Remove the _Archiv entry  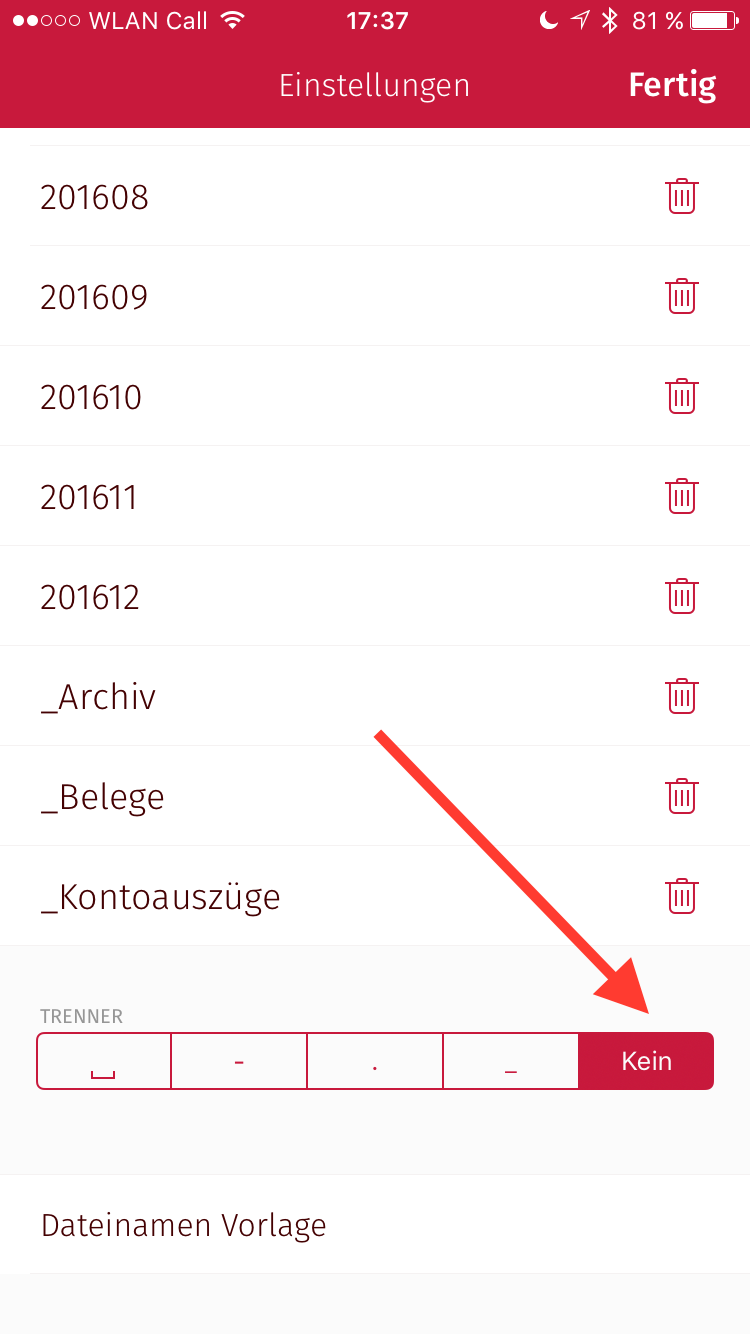tap(682, 696)
